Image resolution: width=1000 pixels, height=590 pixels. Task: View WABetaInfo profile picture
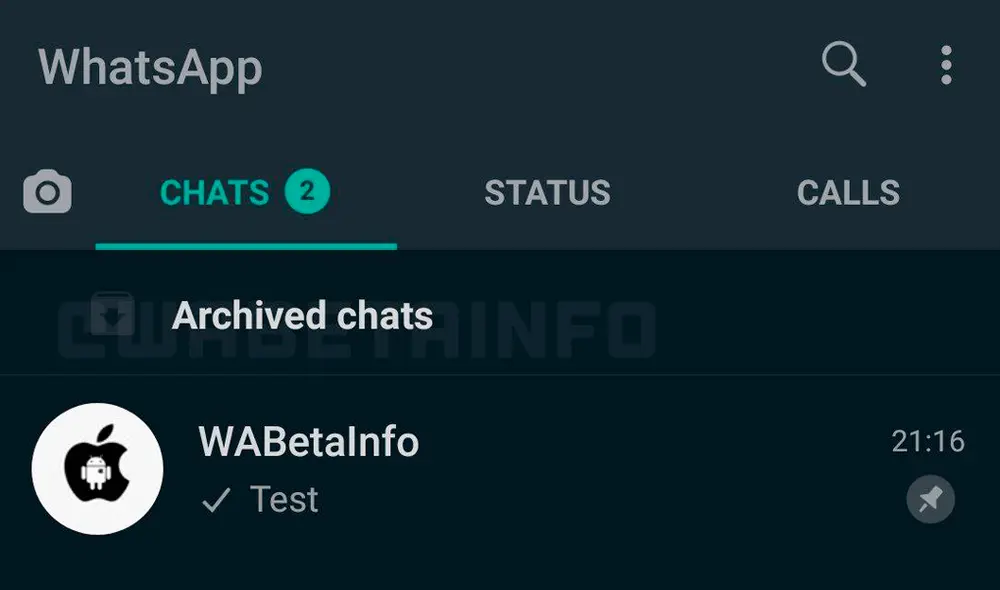pyautogui.click(x=97, y=468)
